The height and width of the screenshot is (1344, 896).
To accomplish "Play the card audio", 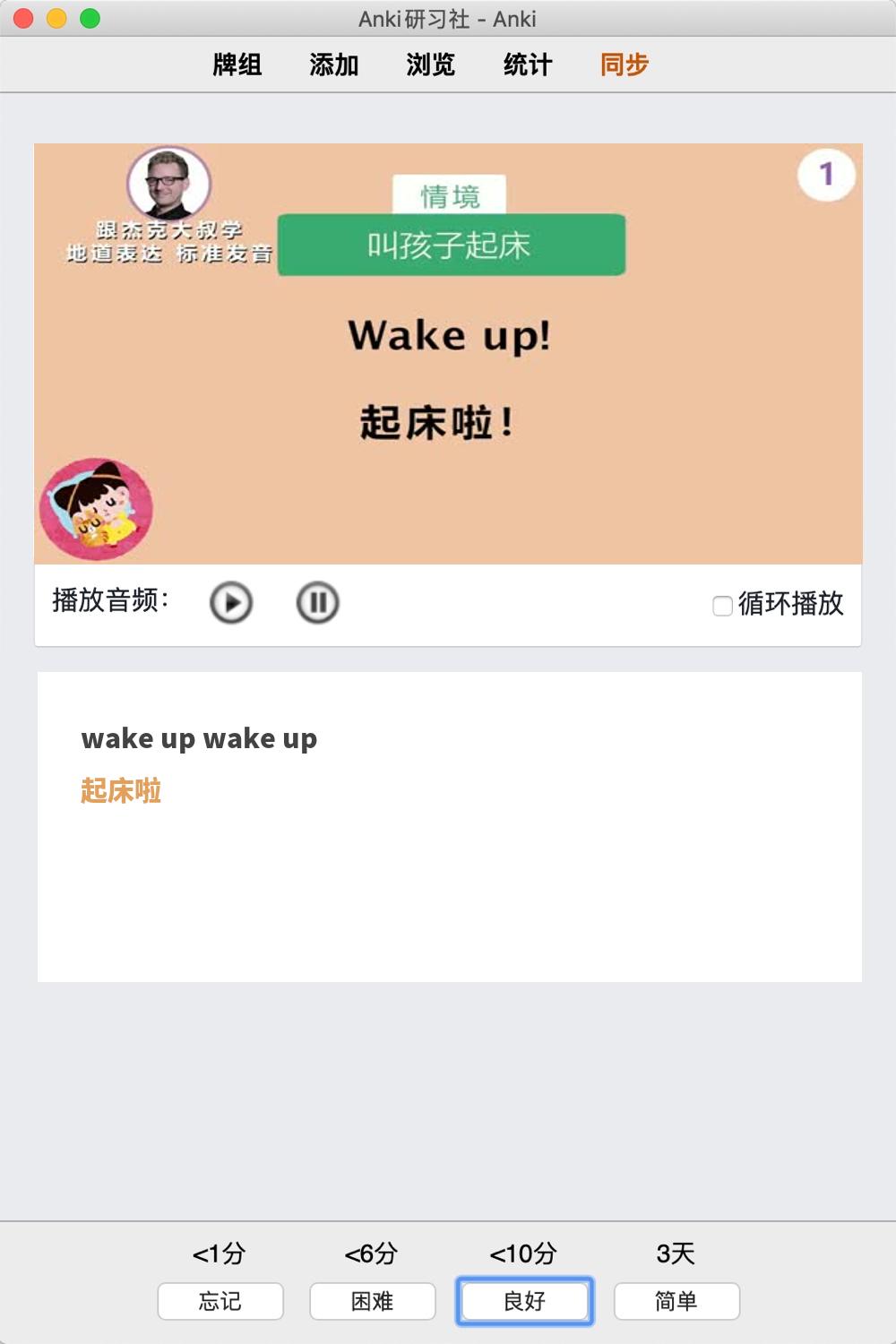I will pyautogui.click(x=231, y=603).
